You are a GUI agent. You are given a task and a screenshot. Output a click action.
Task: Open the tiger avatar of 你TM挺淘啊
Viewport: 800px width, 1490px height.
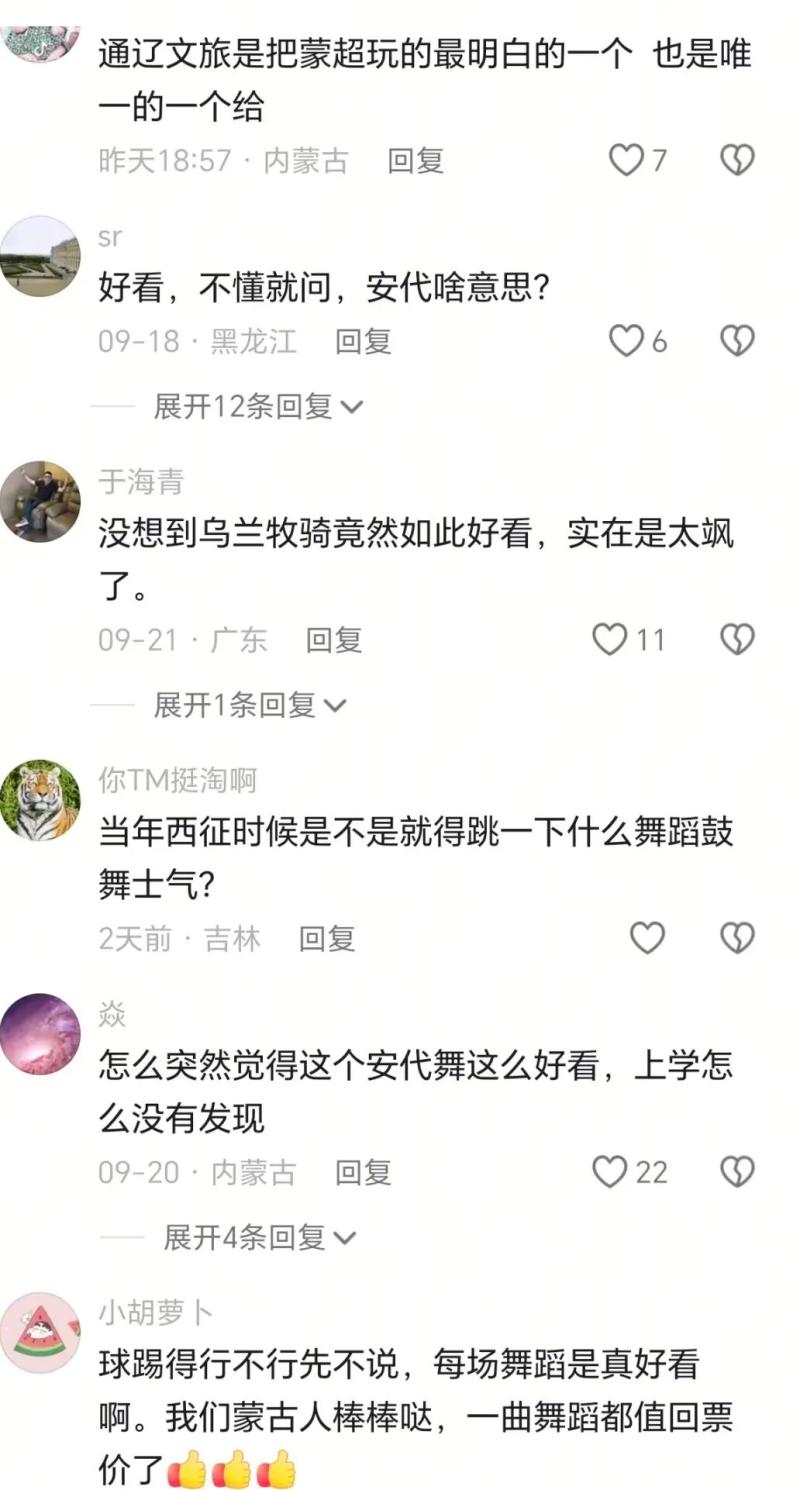(x=40, y=800)
